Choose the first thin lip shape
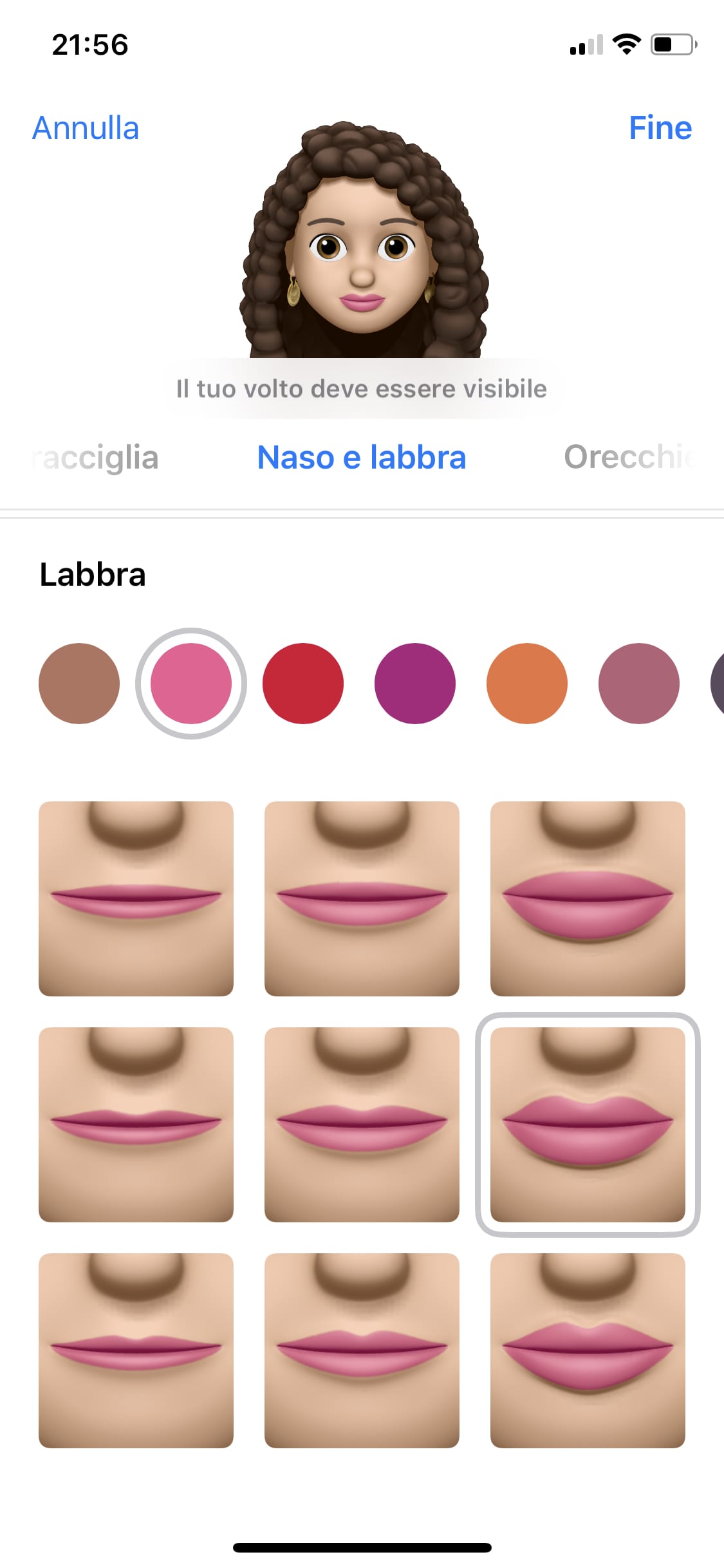The image size is (724, 1568). (136, 899)
